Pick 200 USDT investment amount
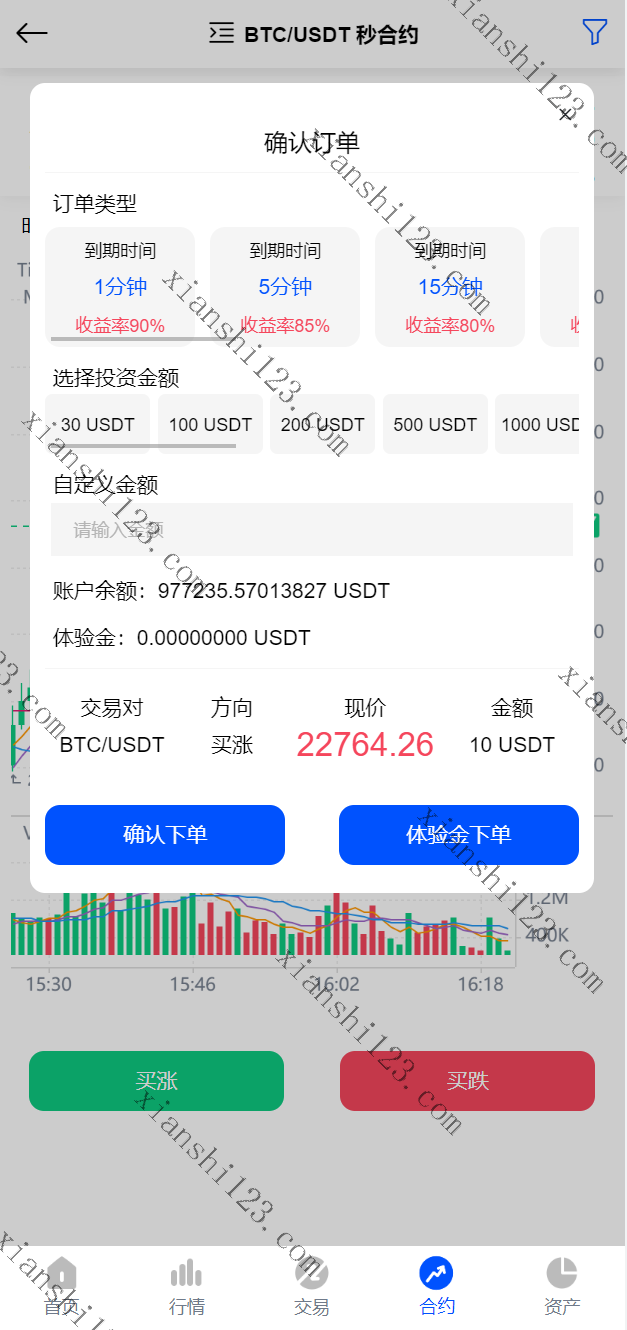 323,424
